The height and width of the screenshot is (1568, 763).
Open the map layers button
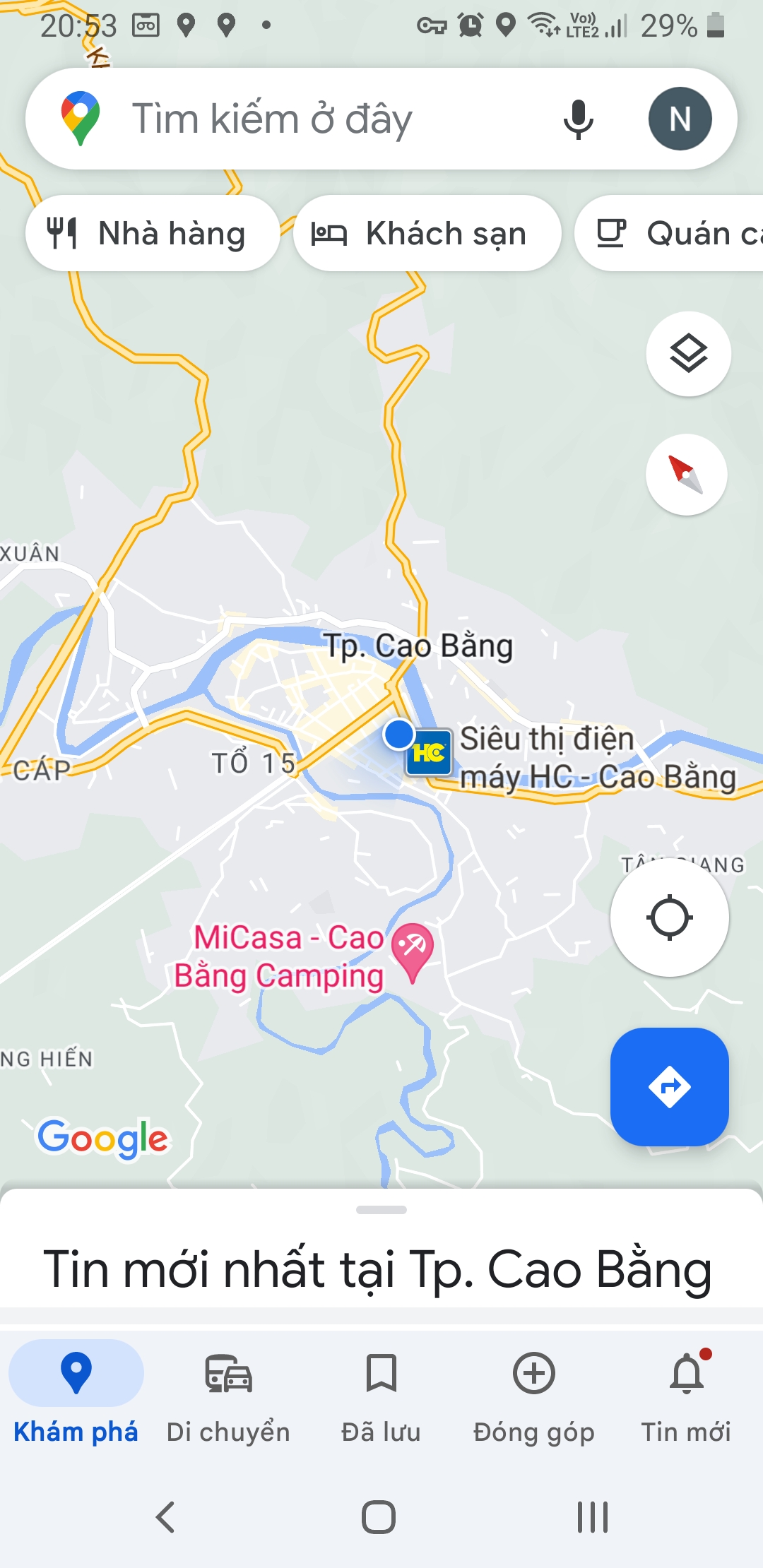(688, 353)
